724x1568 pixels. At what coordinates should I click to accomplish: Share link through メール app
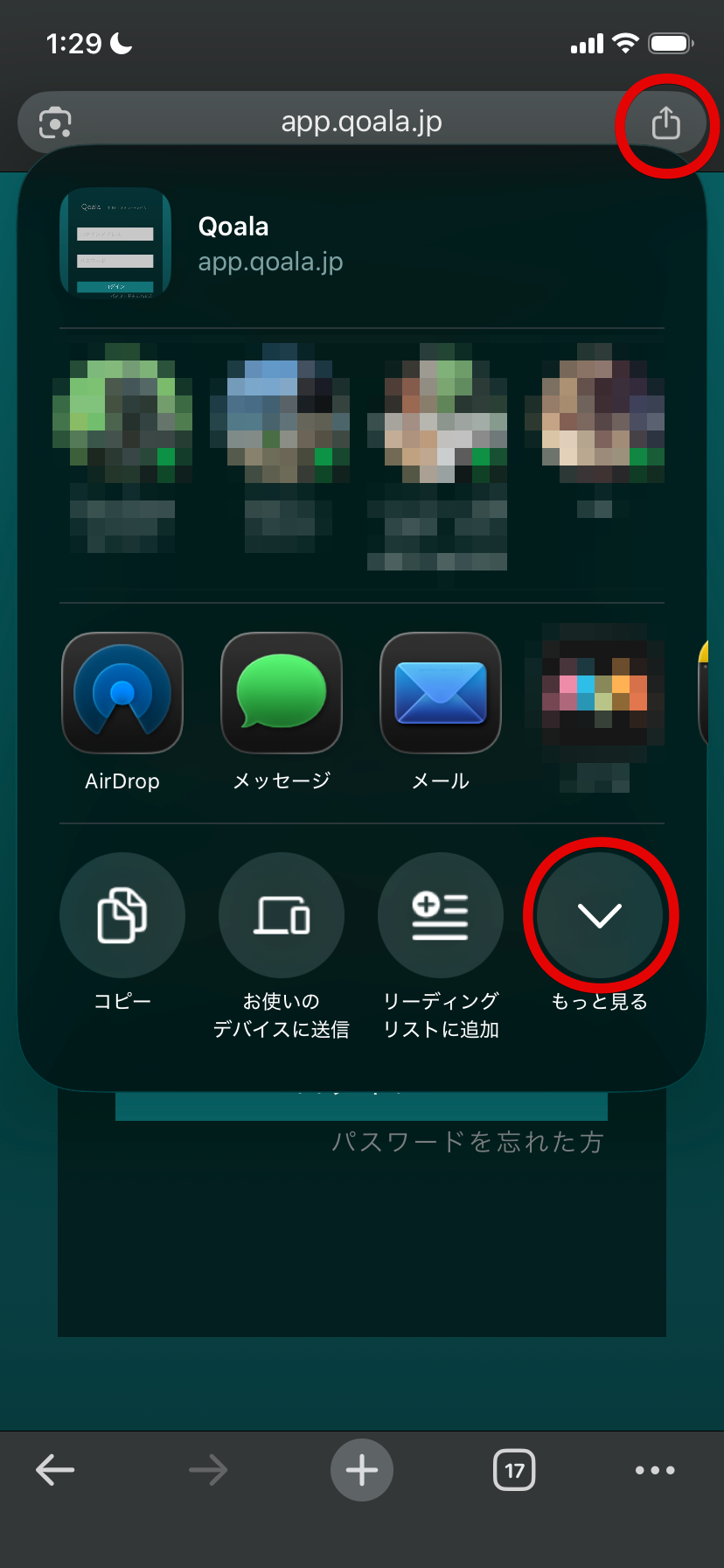[x=441, y=693]
